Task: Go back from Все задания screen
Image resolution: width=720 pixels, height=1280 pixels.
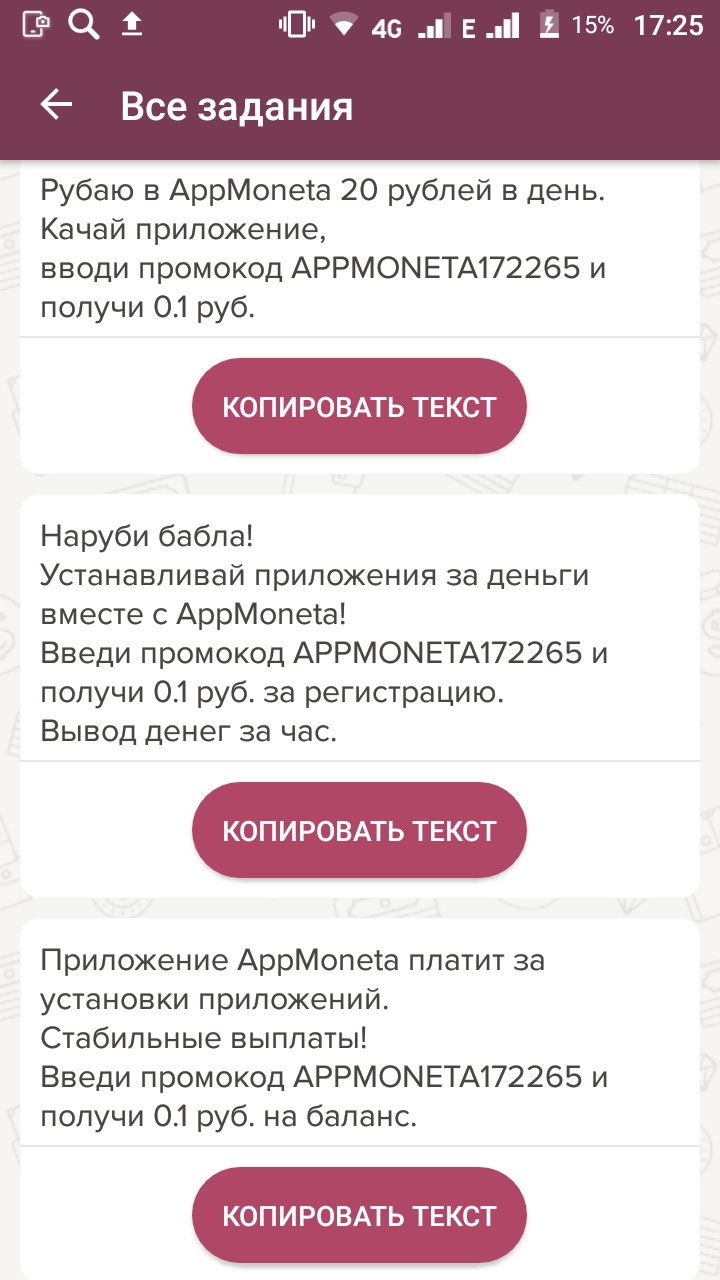Action: tap(57, 105)
